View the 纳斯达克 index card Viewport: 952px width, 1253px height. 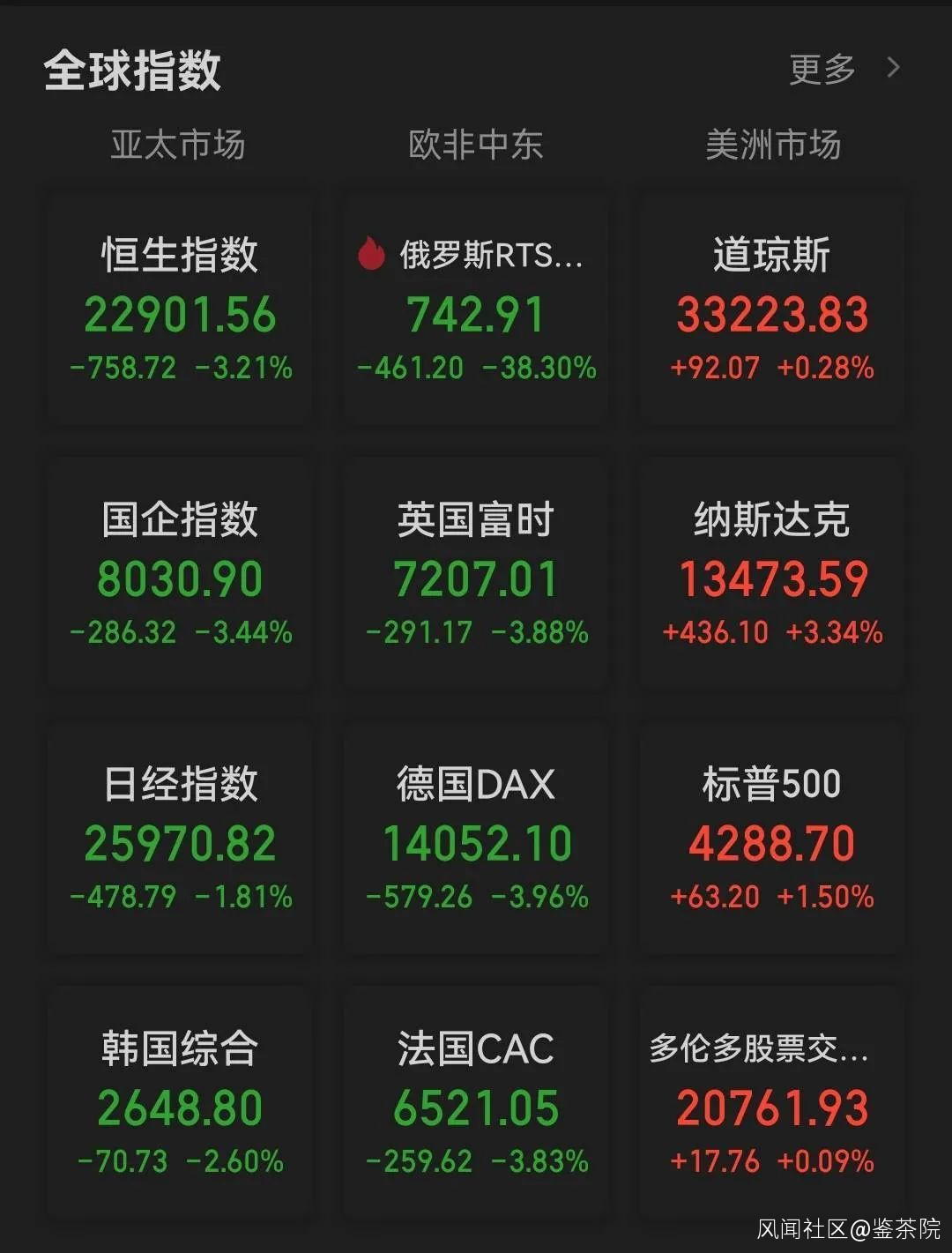(x=772, y=573)
